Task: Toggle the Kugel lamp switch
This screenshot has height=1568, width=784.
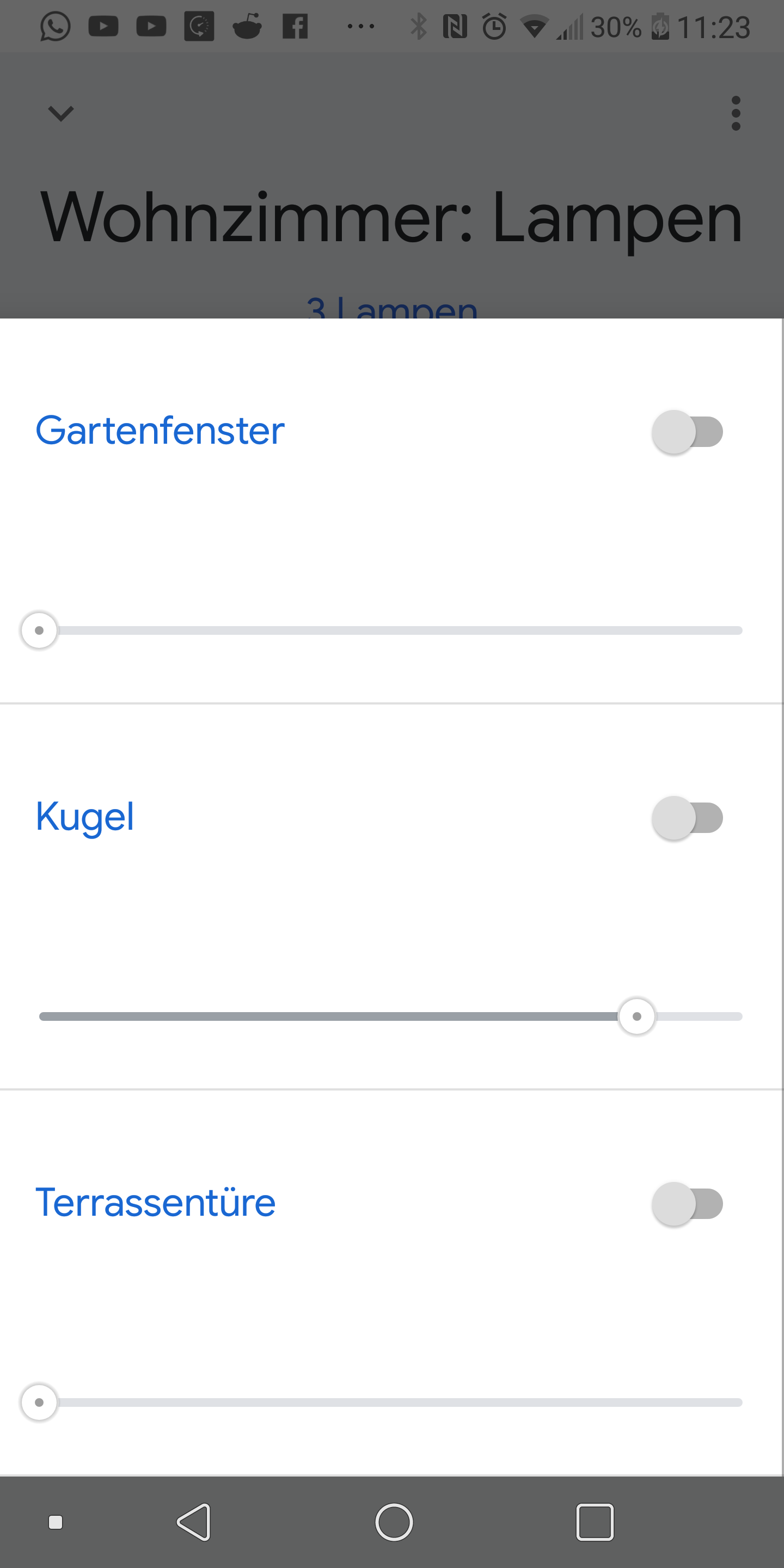Action: pos(687,817)
